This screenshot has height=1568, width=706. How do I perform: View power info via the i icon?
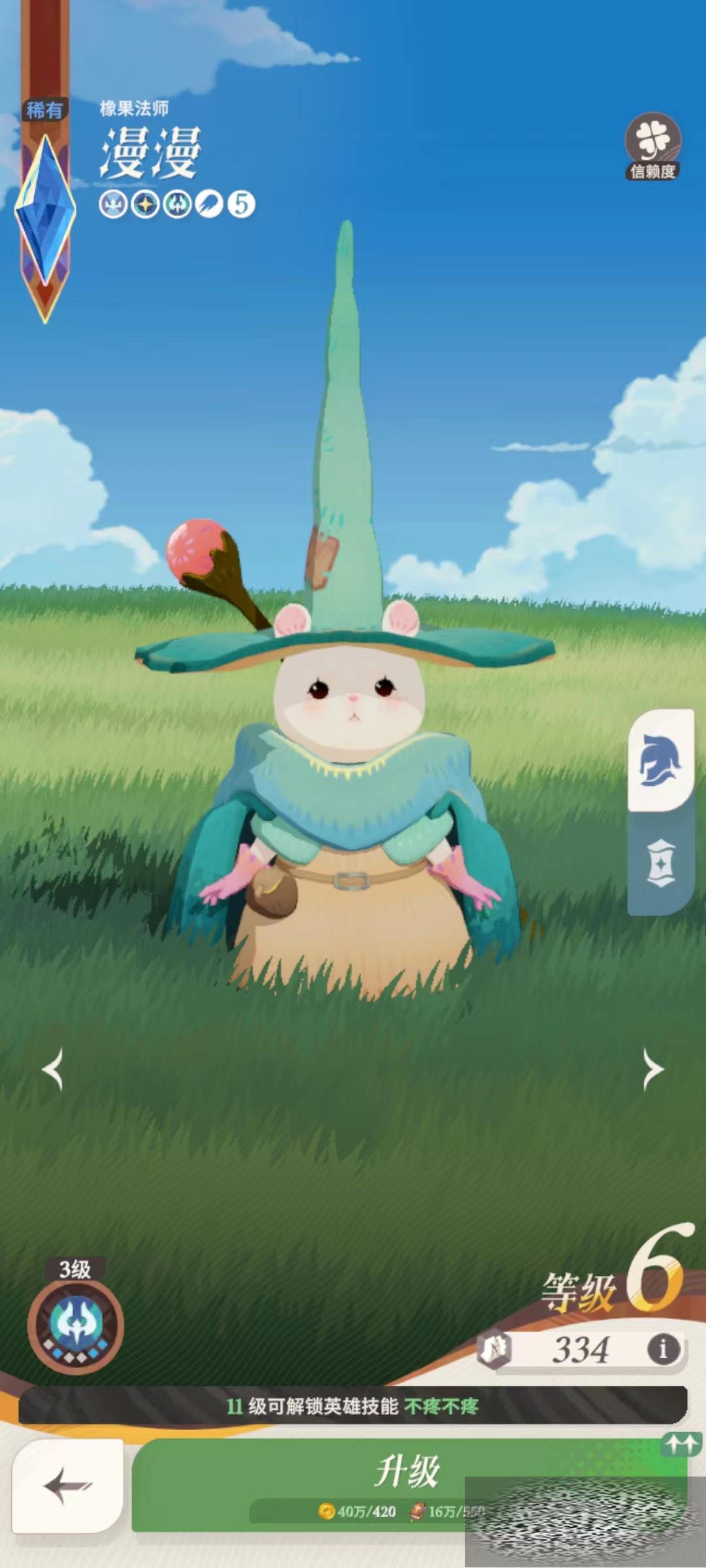click(663, 1348)
